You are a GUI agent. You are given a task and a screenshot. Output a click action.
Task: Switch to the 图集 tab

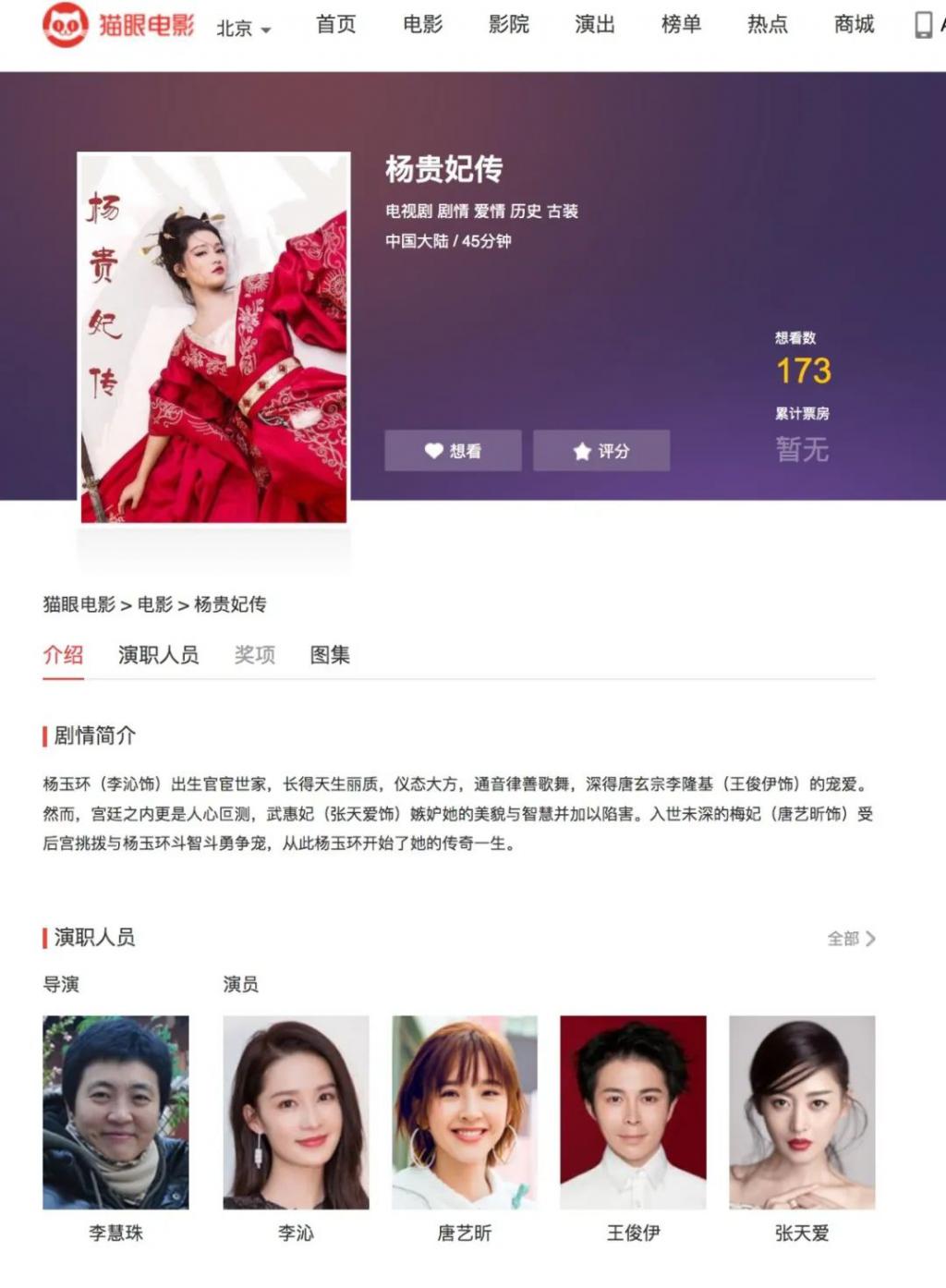tap(329, 655)
